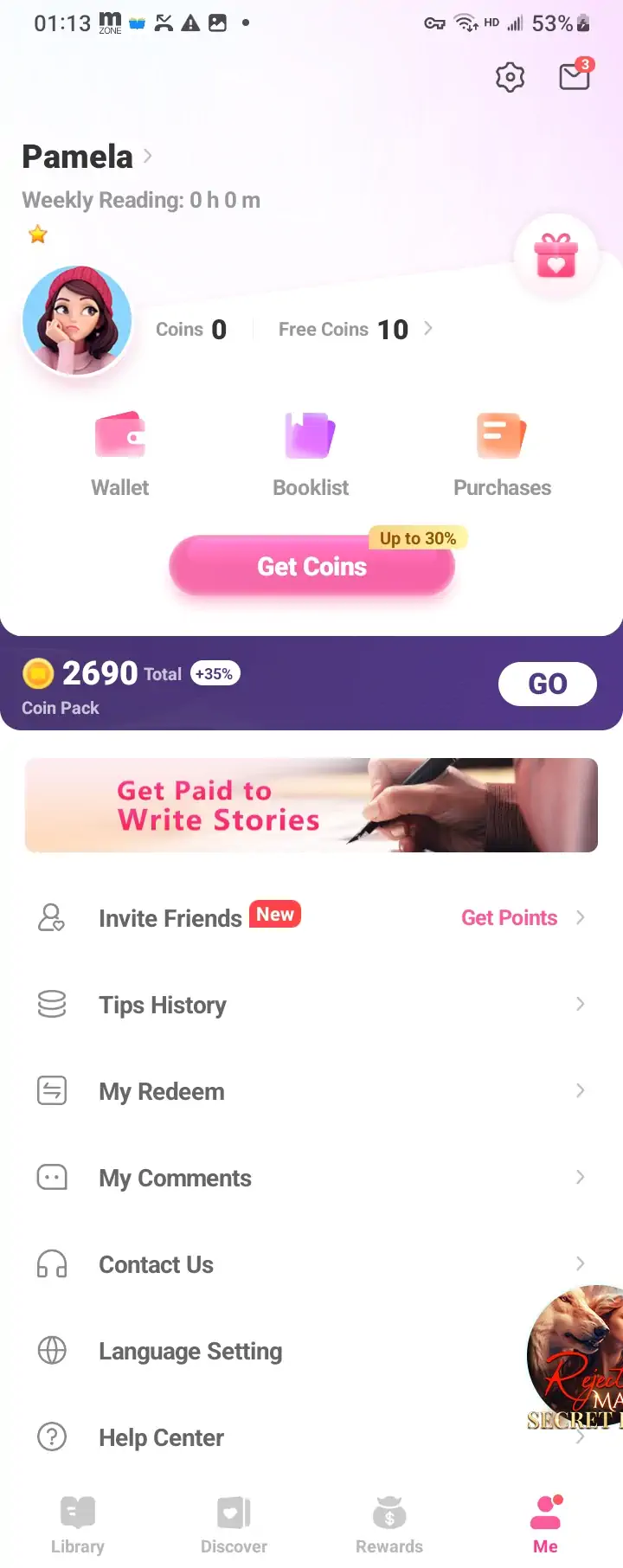Open Invite Friends row

pyautogui.click(x=311, y=918)
